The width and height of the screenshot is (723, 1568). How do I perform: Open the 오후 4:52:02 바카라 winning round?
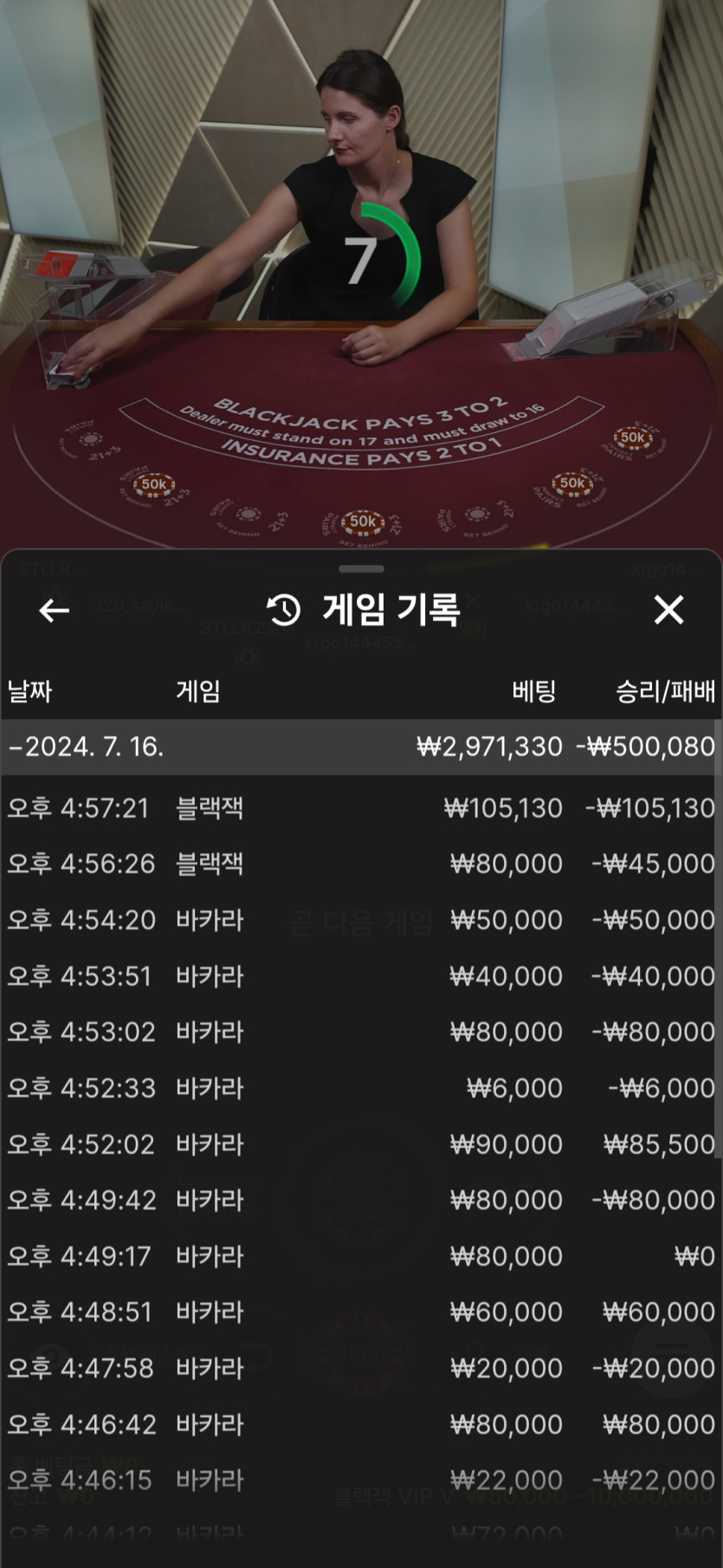pos(360,1144)
